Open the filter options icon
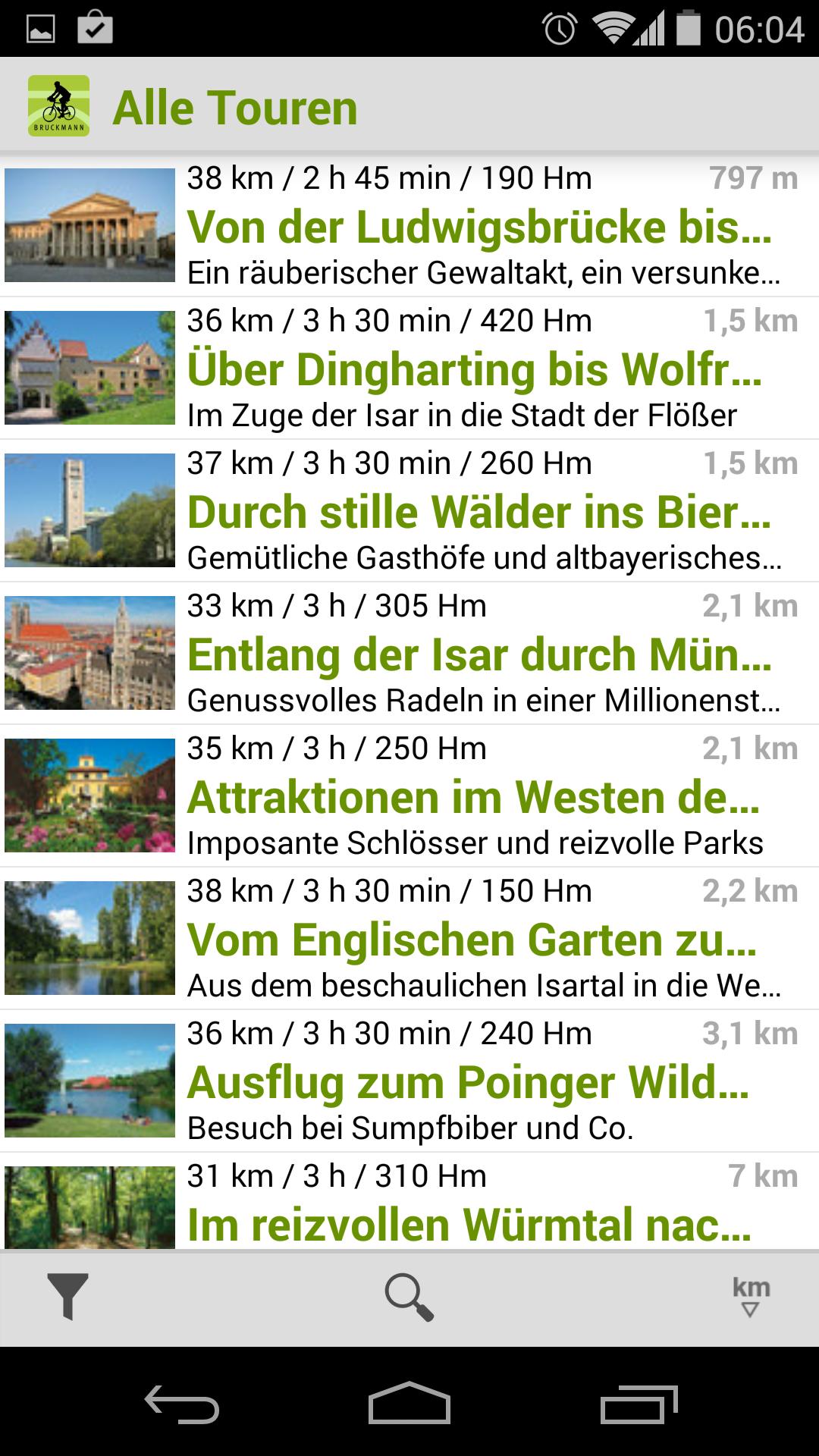 coord(67,1298)
